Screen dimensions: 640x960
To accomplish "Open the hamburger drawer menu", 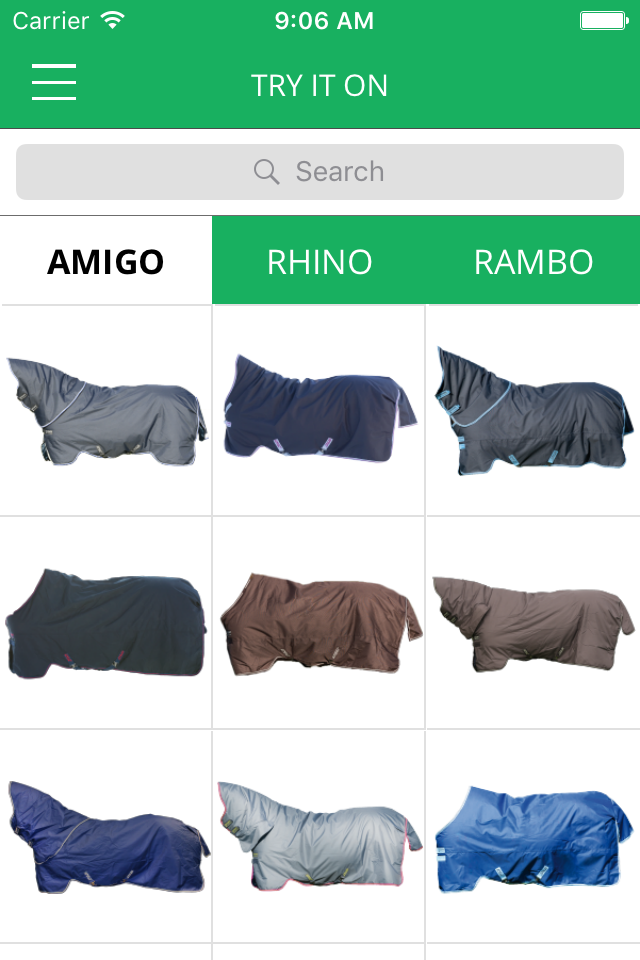I will pyautogui.click(x=54, y=82).
